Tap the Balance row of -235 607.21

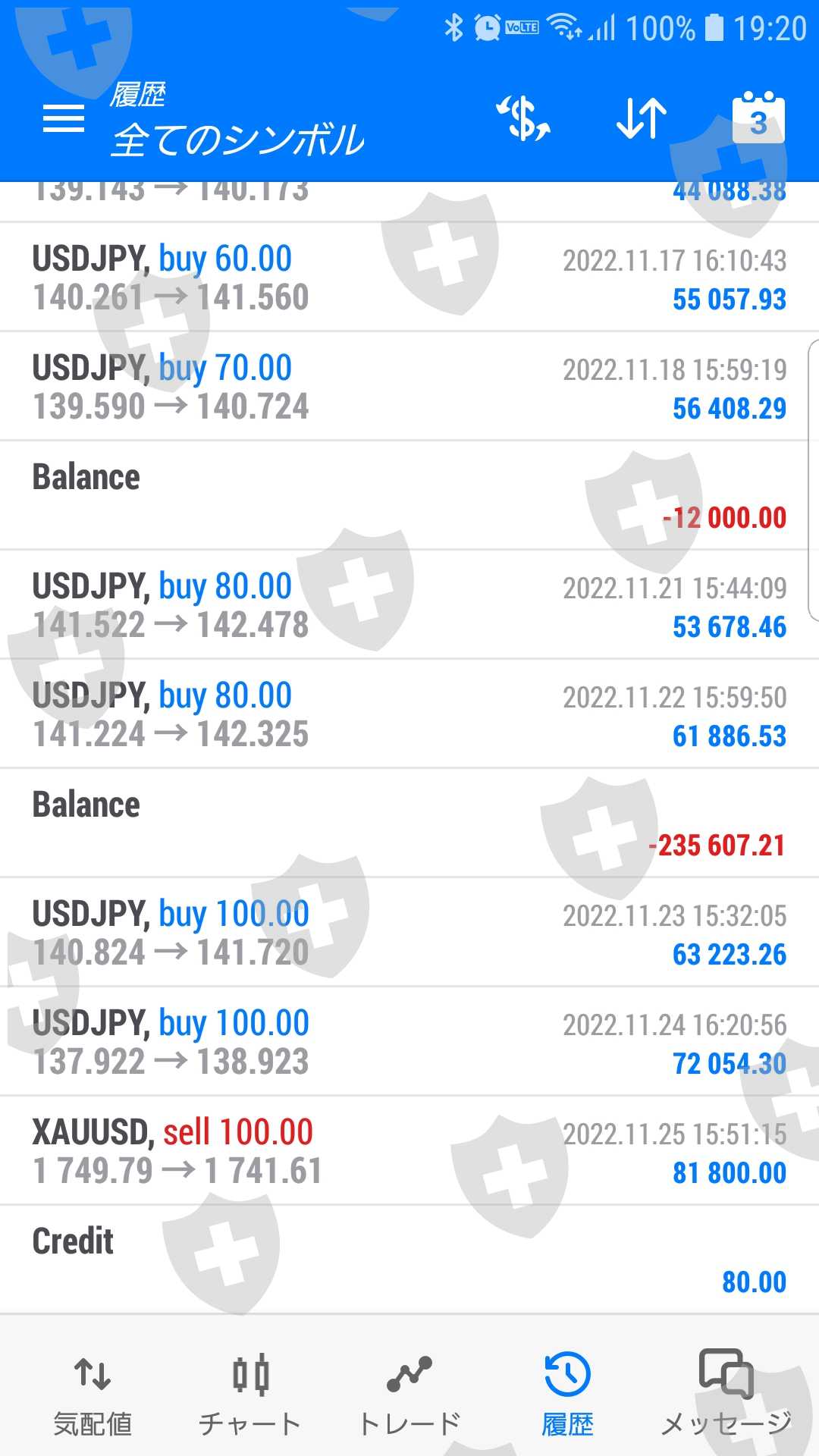(x=409, y=824)
